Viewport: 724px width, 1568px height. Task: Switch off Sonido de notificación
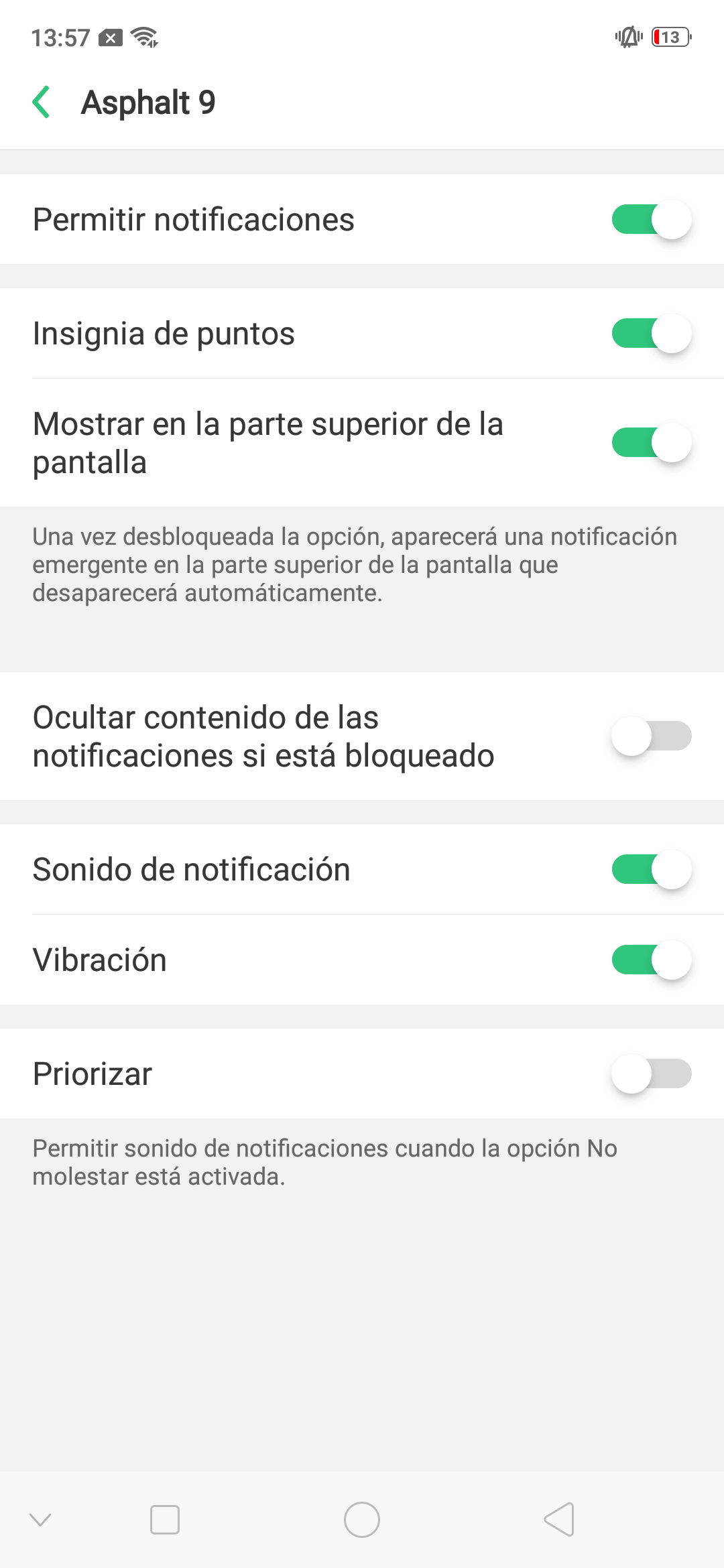[x=652, y=870]
